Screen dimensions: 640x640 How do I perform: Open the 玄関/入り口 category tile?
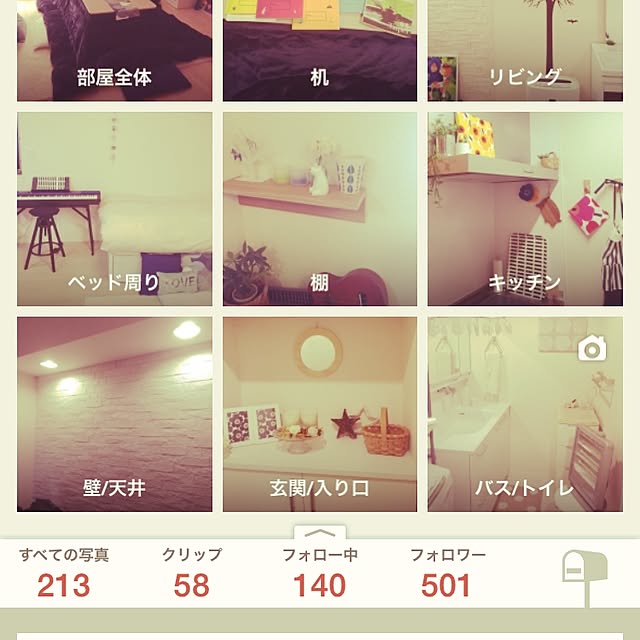[x=320, y=414]
